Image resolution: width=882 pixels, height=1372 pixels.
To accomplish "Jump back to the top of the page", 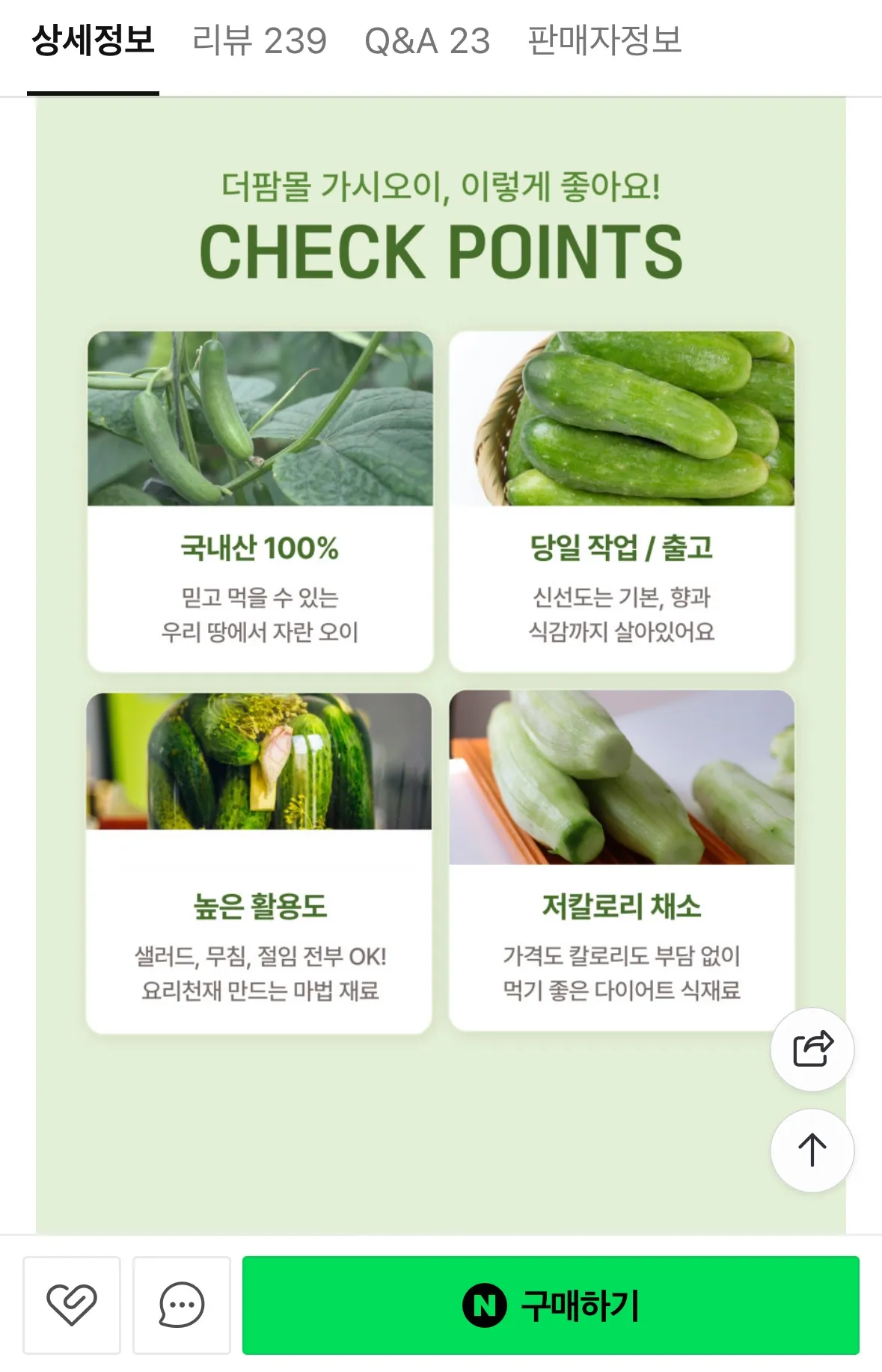I will [x=812, y=1150].
